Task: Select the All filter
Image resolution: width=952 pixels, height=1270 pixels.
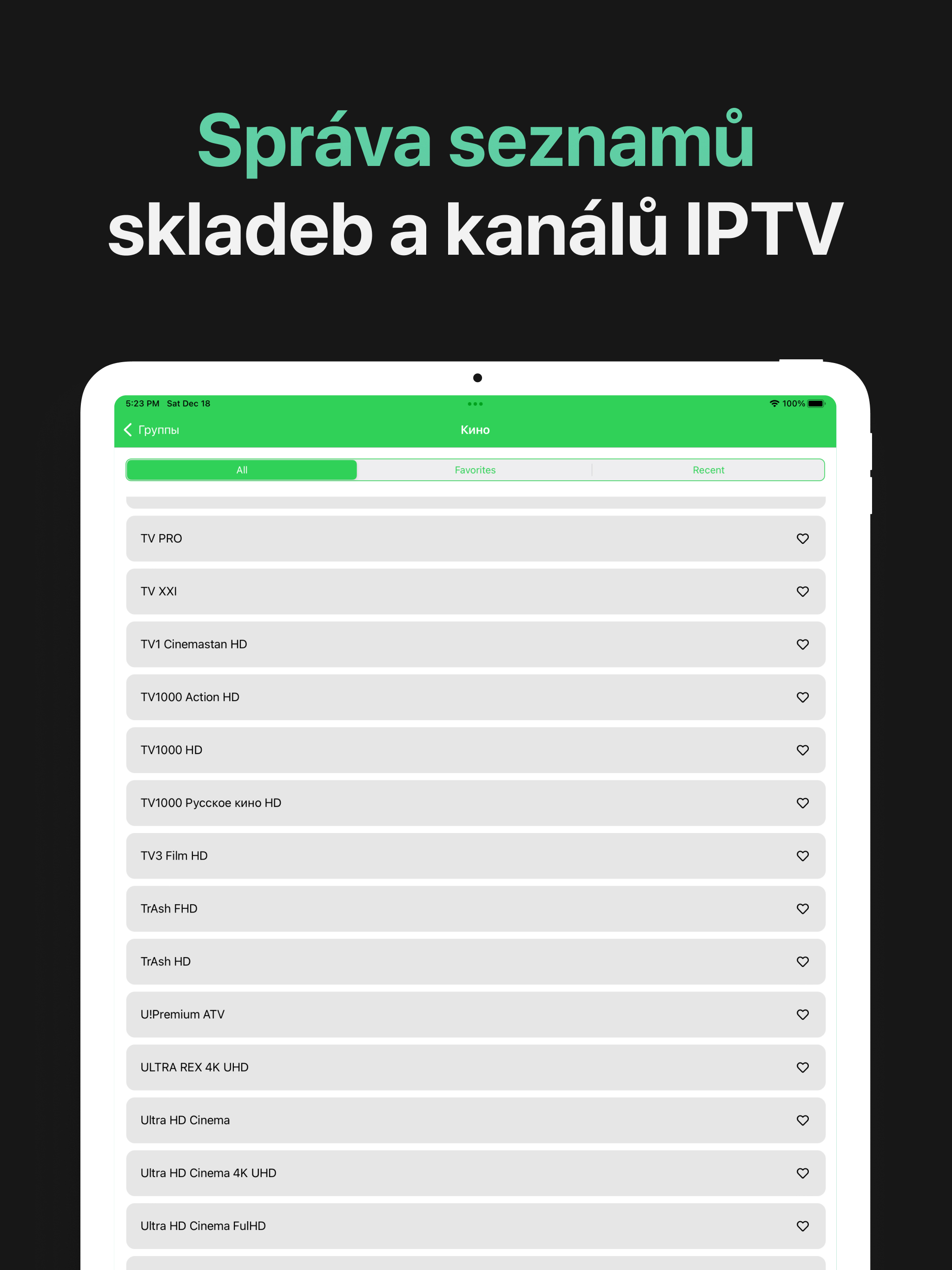Action: (x=241, y=470)
